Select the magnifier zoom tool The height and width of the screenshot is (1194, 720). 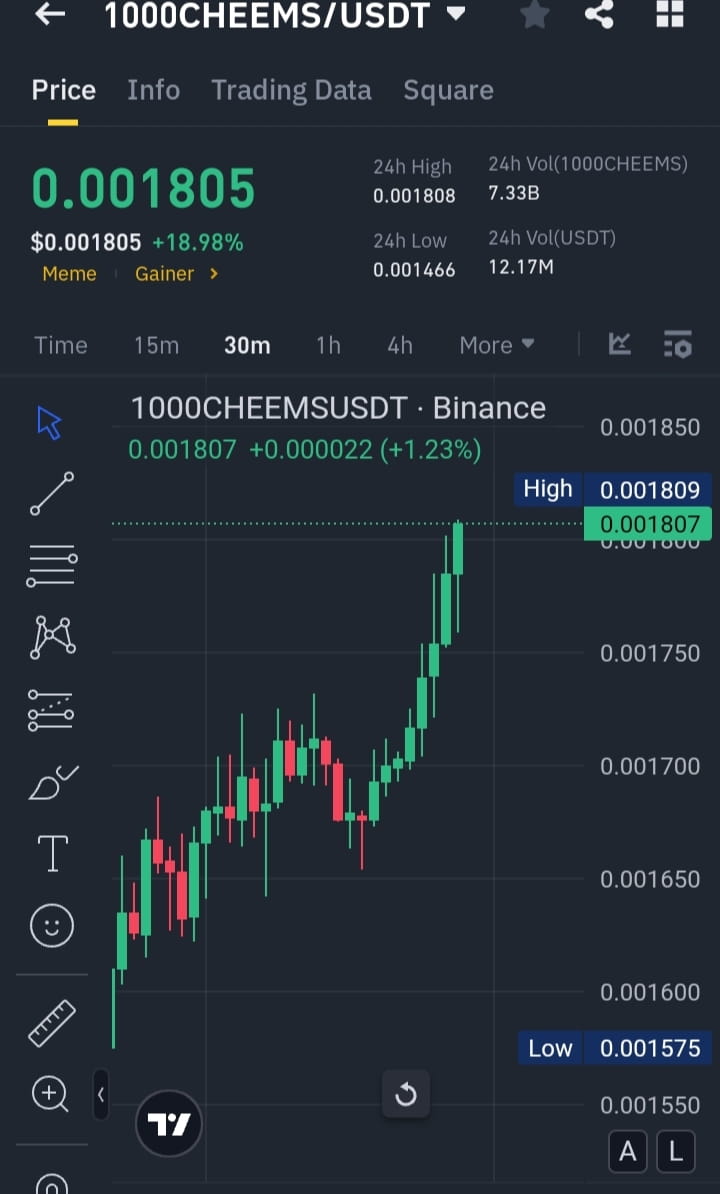click(51, 1094)
